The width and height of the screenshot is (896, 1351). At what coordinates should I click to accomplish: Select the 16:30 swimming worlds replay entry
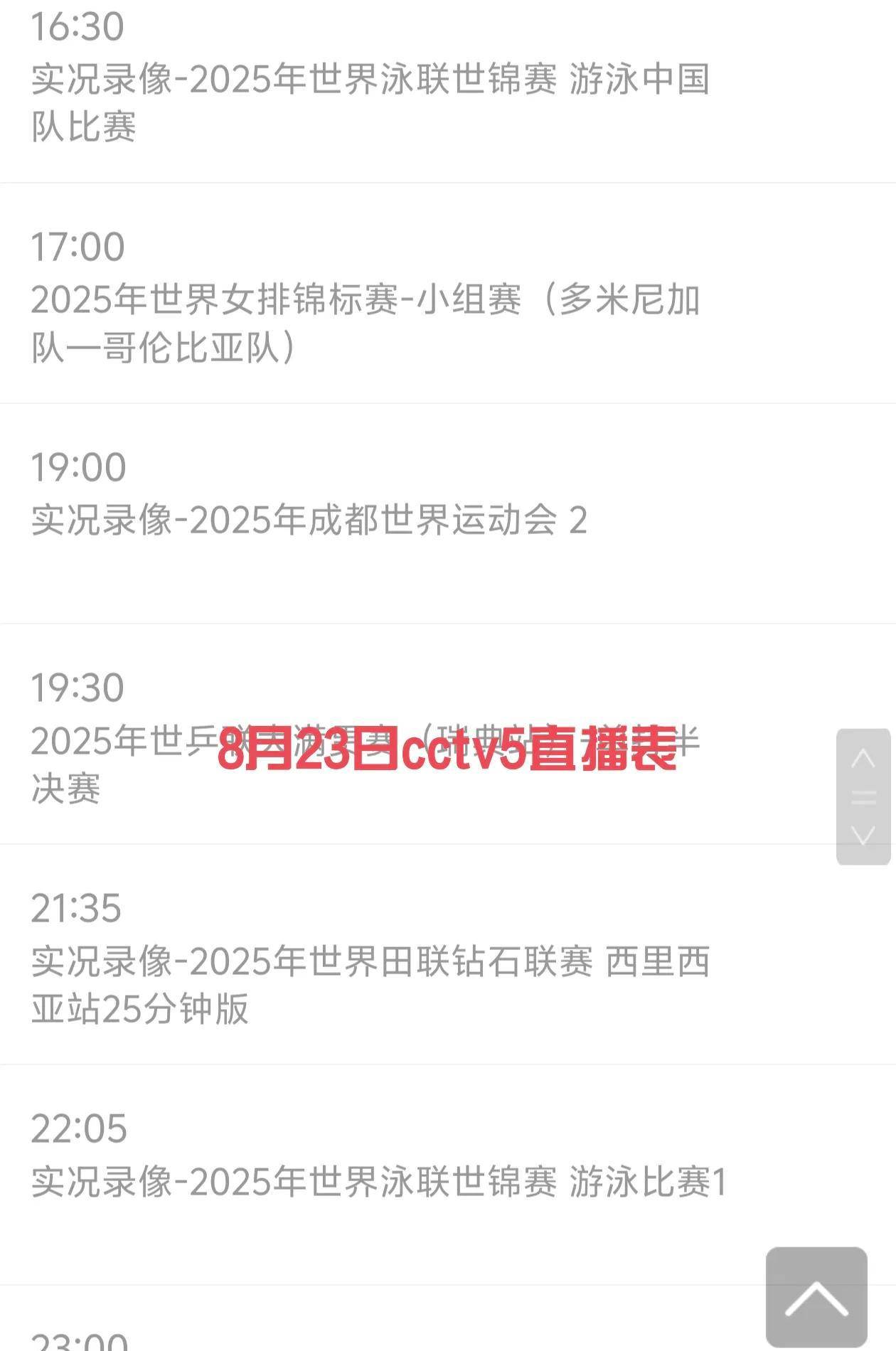[x=370, y=78]
